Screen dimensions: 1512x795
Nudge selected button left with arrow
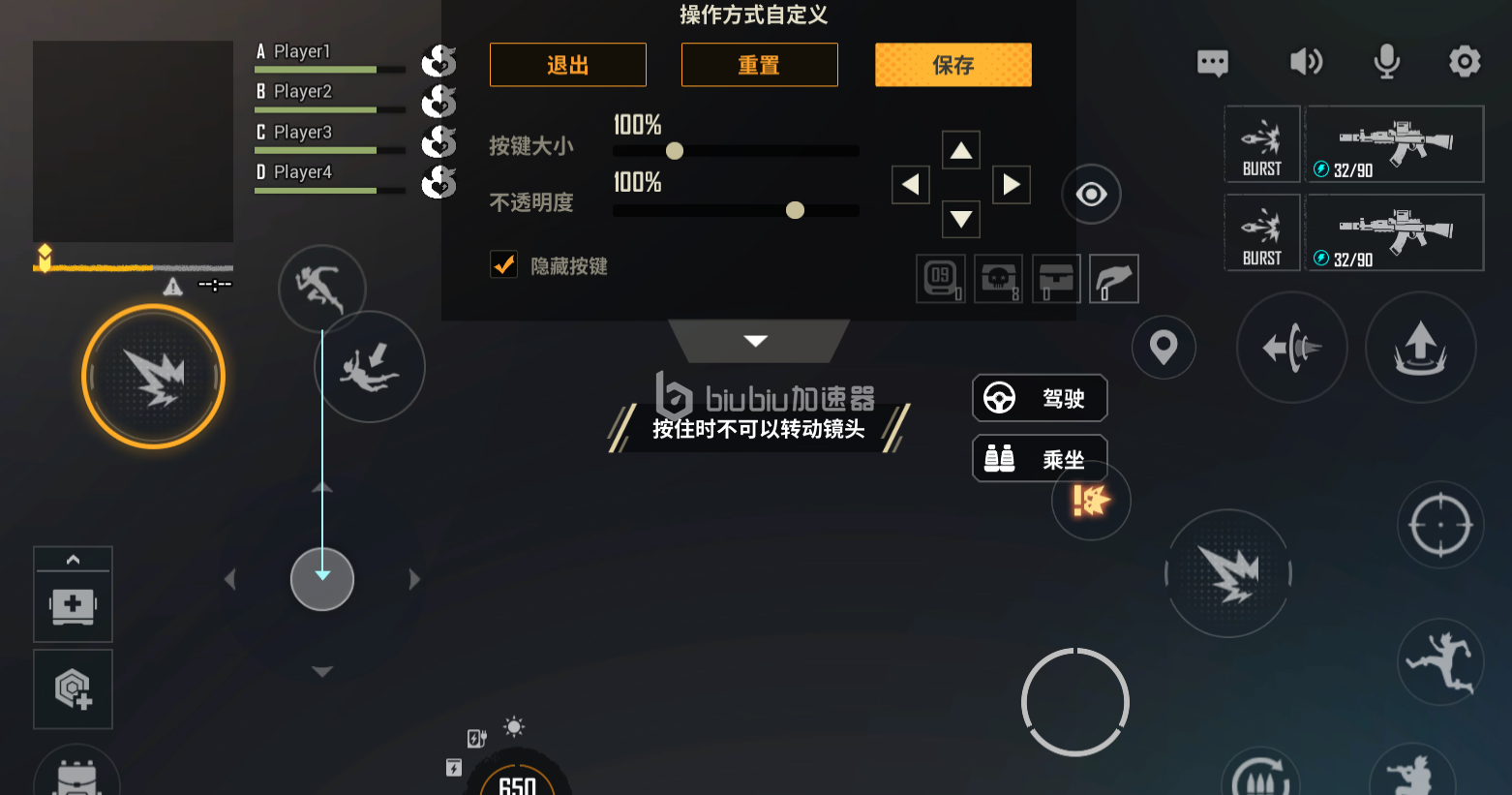pyautogui.click(x=910, y=184)
